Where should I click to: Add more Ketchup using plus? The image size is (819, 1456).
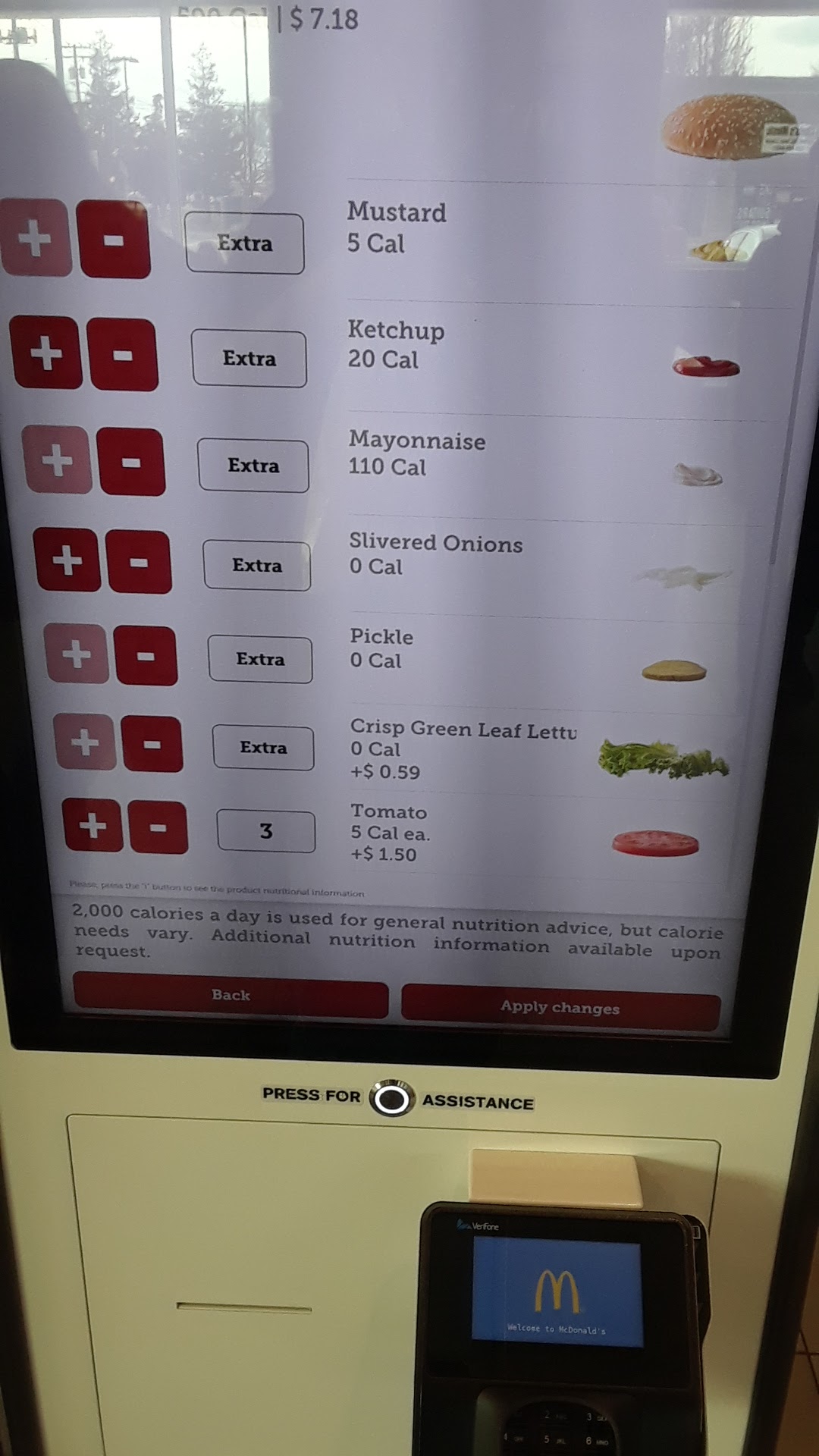(45, 353)
